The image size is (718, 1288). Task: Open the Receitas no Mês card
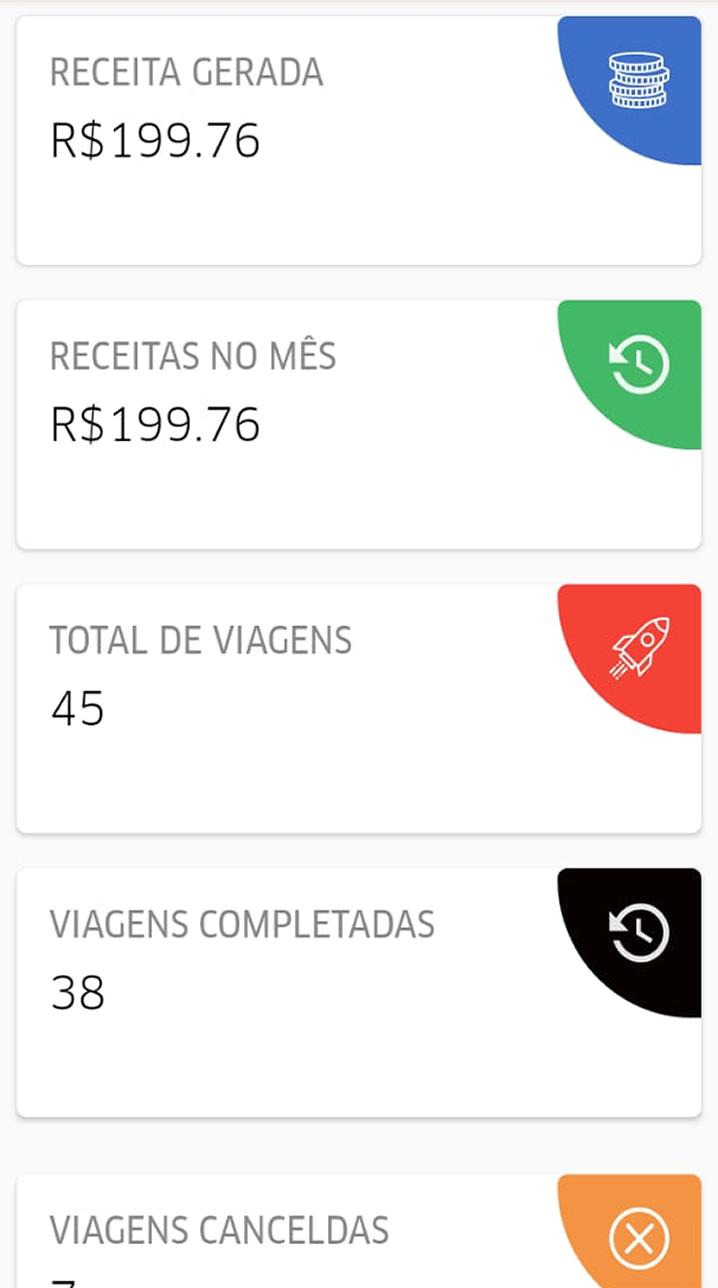(359, 424)
